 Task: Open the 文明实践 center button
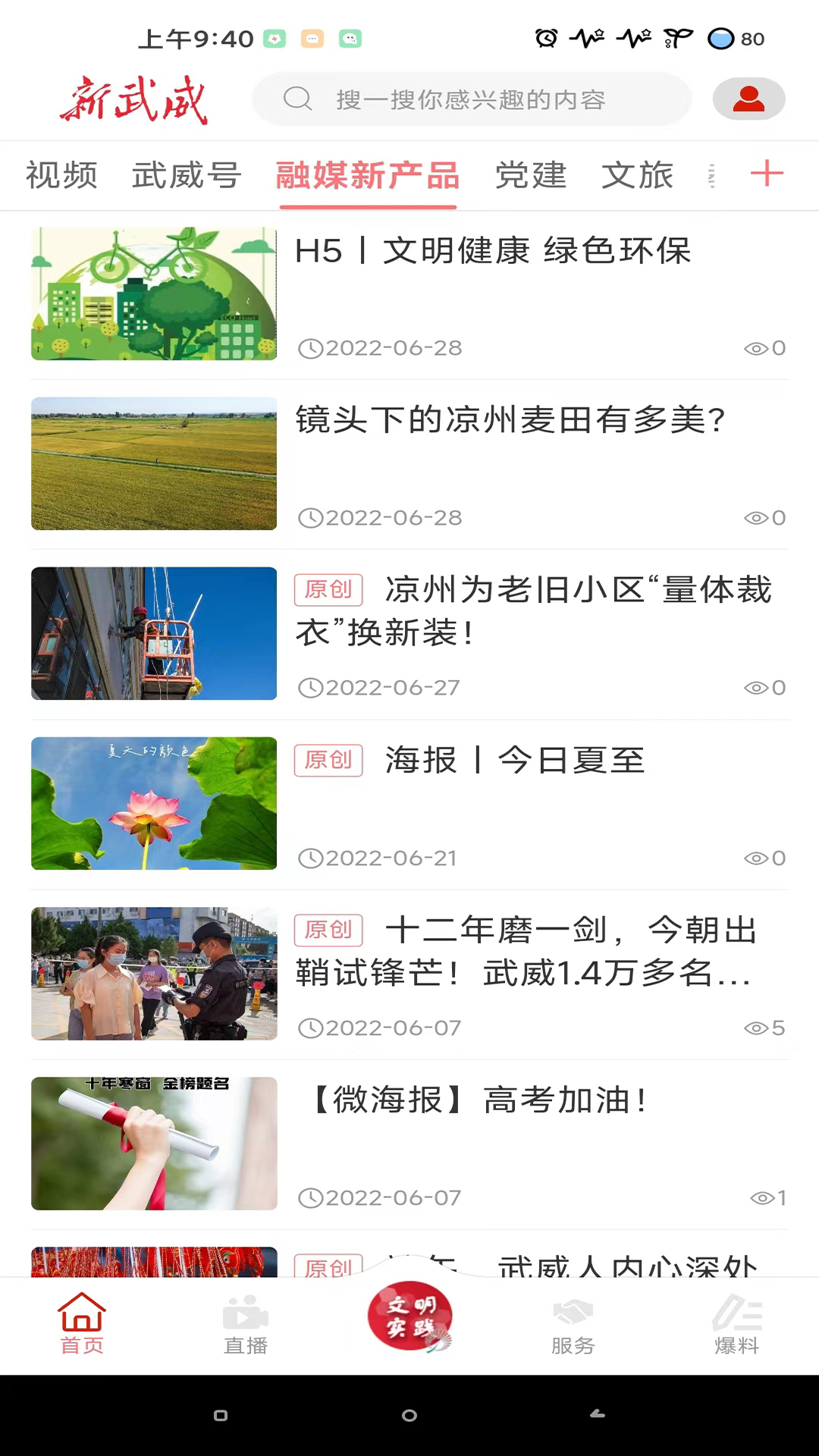point(409,1316)
